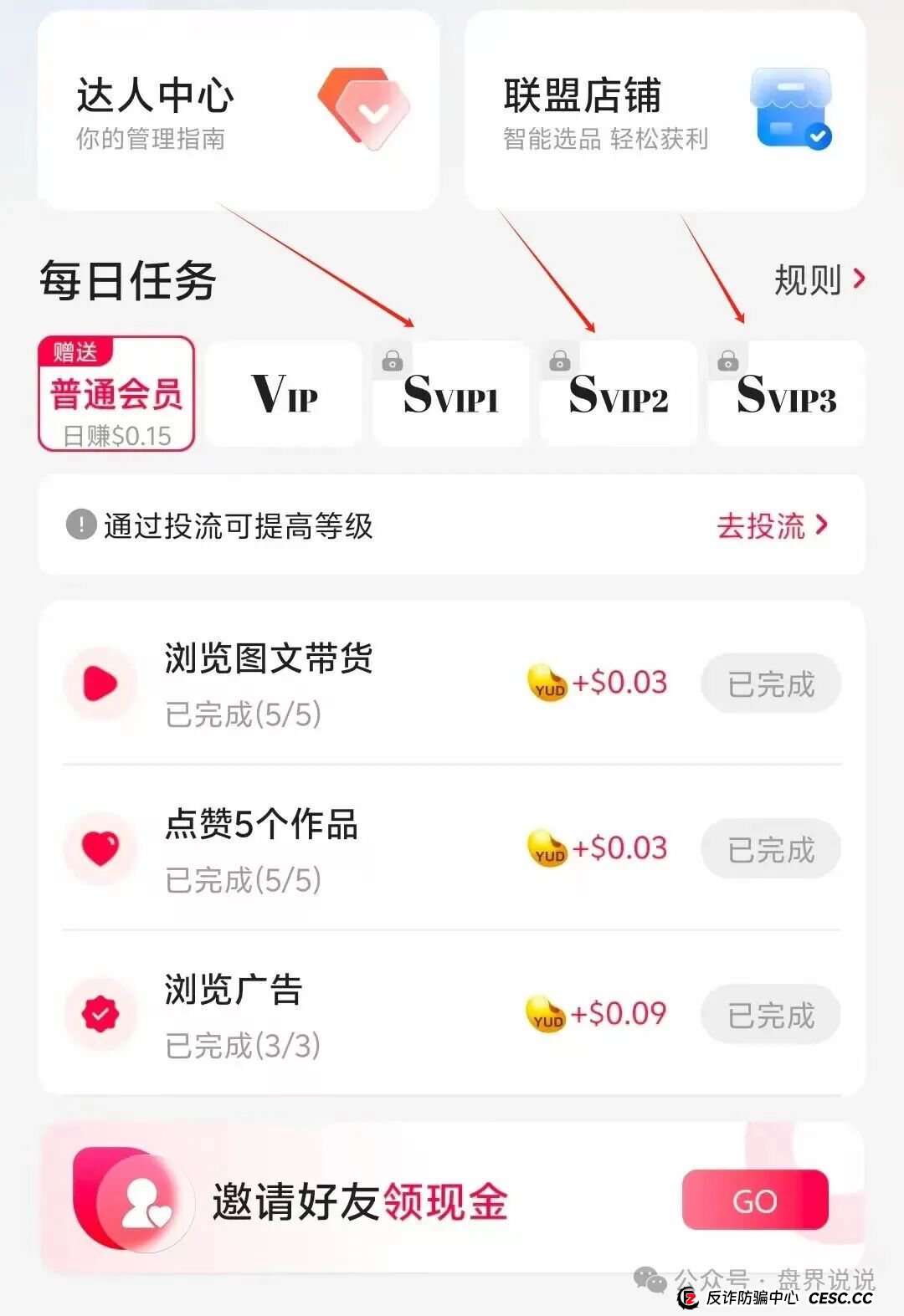Click the 联盟店铺 blue storefront icon
Viewport: 904px width, 1316px height.
click(x=792, y=107)
